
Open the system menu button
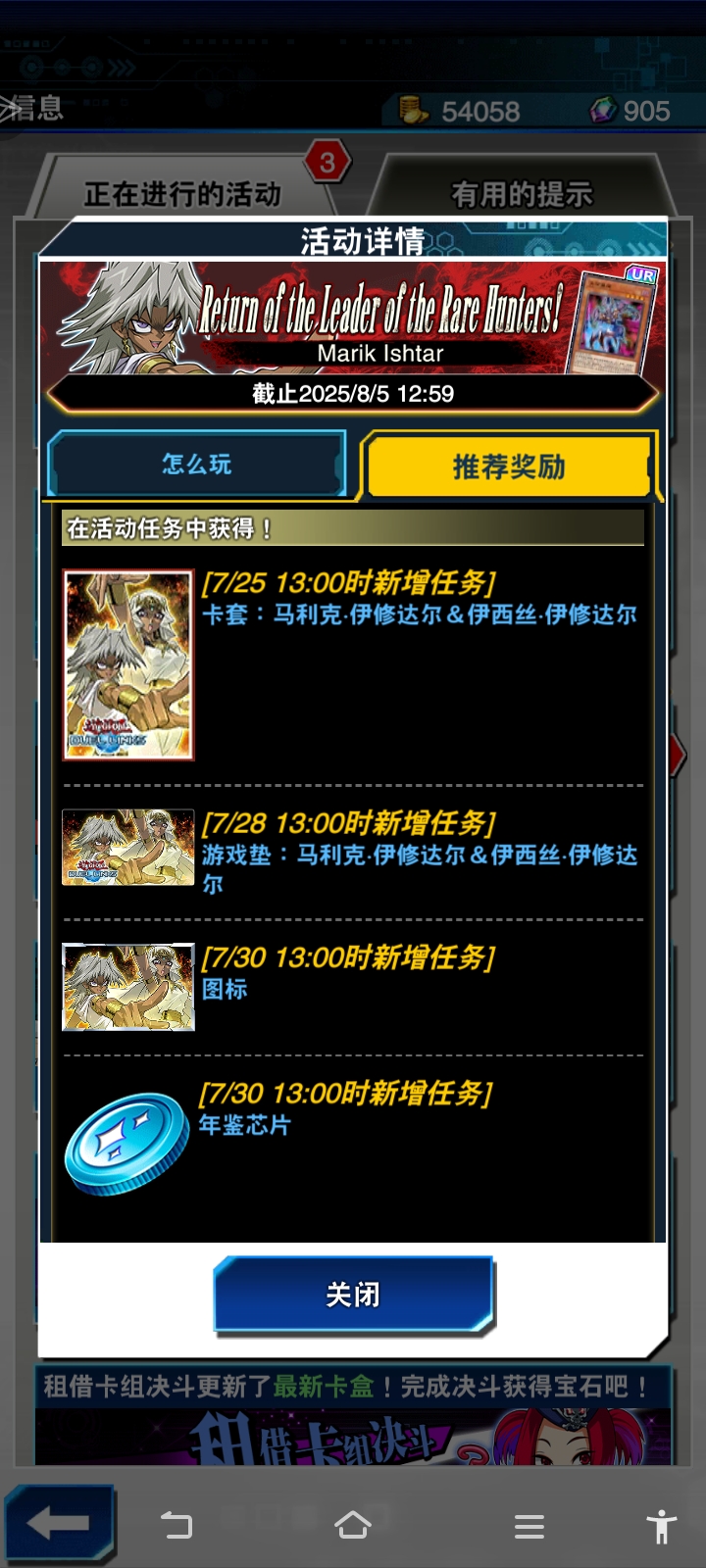pyautogui.click(x=529, y=1526)
